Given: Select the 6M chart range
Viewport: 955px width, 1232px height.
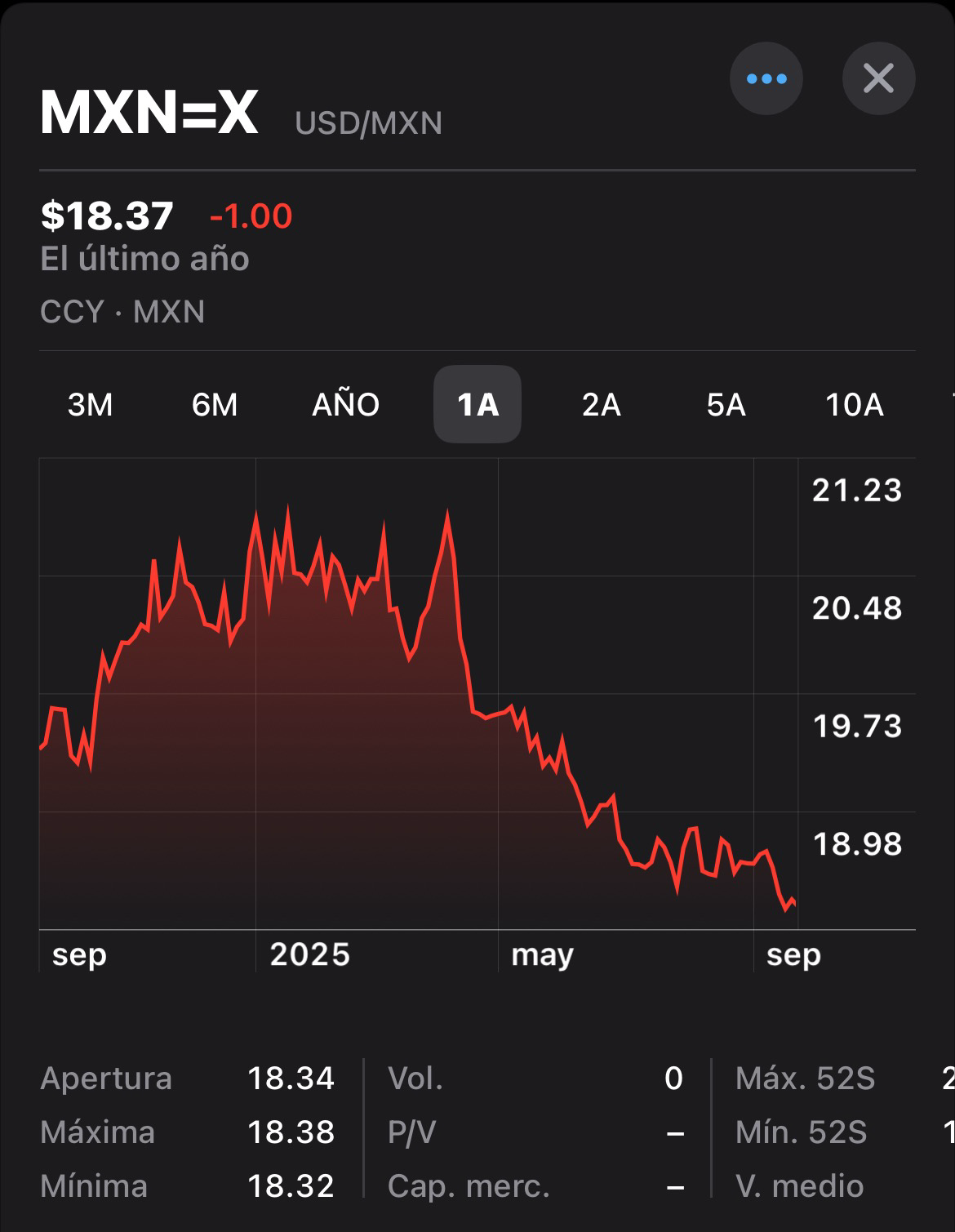Looking at the screenshot, I should (x=215, y=404).
